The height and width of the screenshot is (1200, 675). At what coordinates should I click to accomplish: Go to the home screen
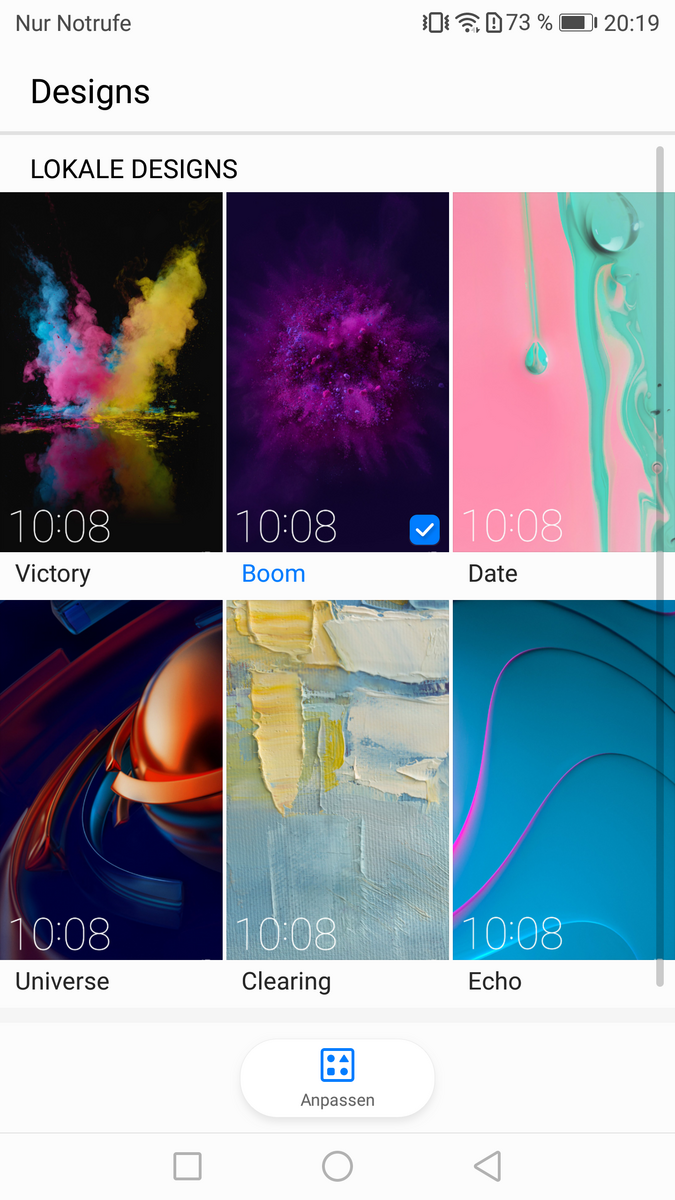(x=337, y=1166)
